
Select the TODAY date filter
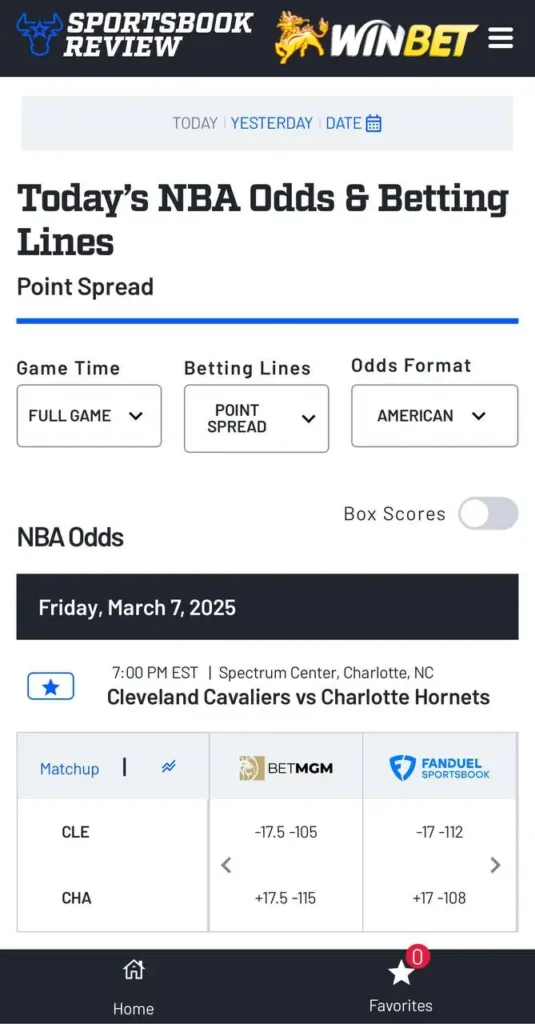pyautogui.click(x=195, y=123)
